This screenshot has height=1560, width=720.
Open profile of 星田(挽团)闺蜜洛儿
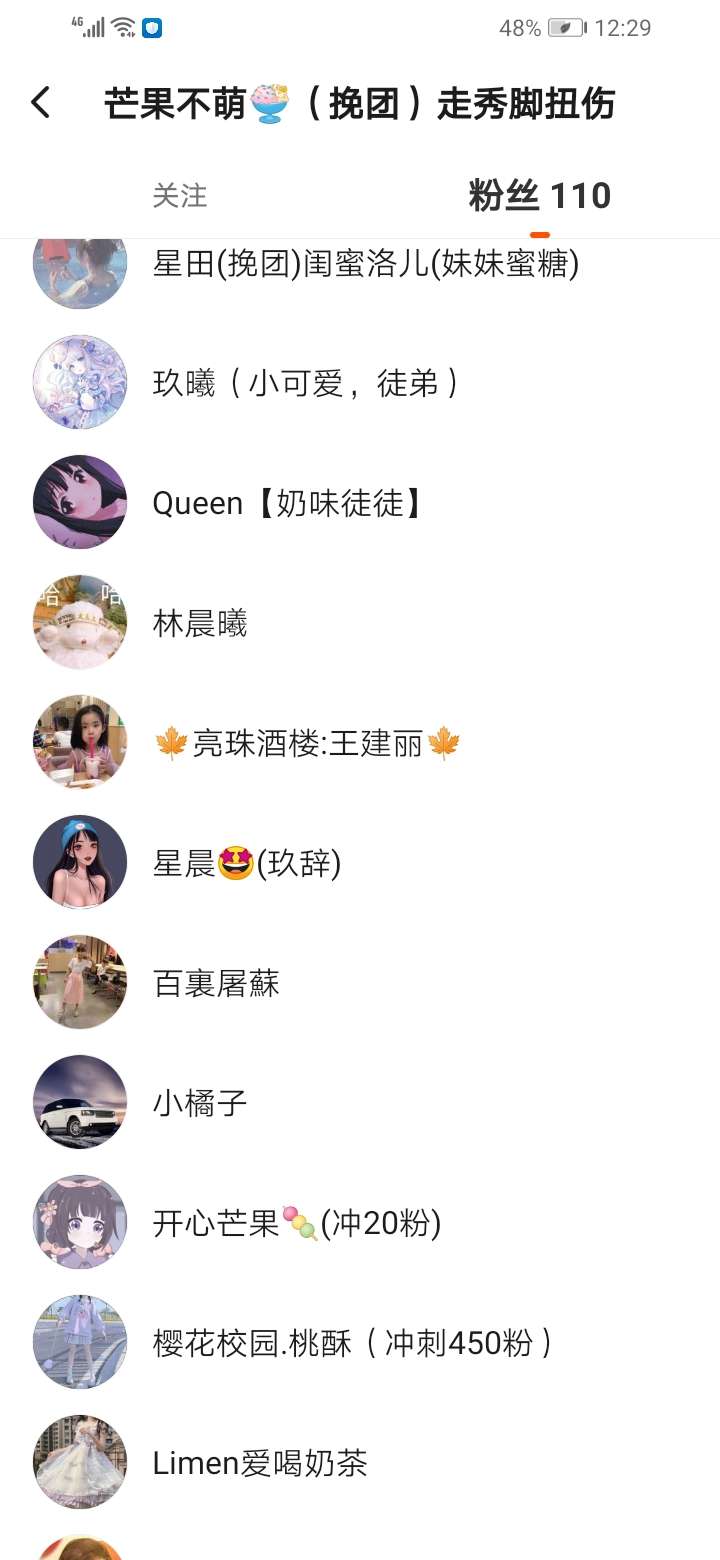point(365,265)
